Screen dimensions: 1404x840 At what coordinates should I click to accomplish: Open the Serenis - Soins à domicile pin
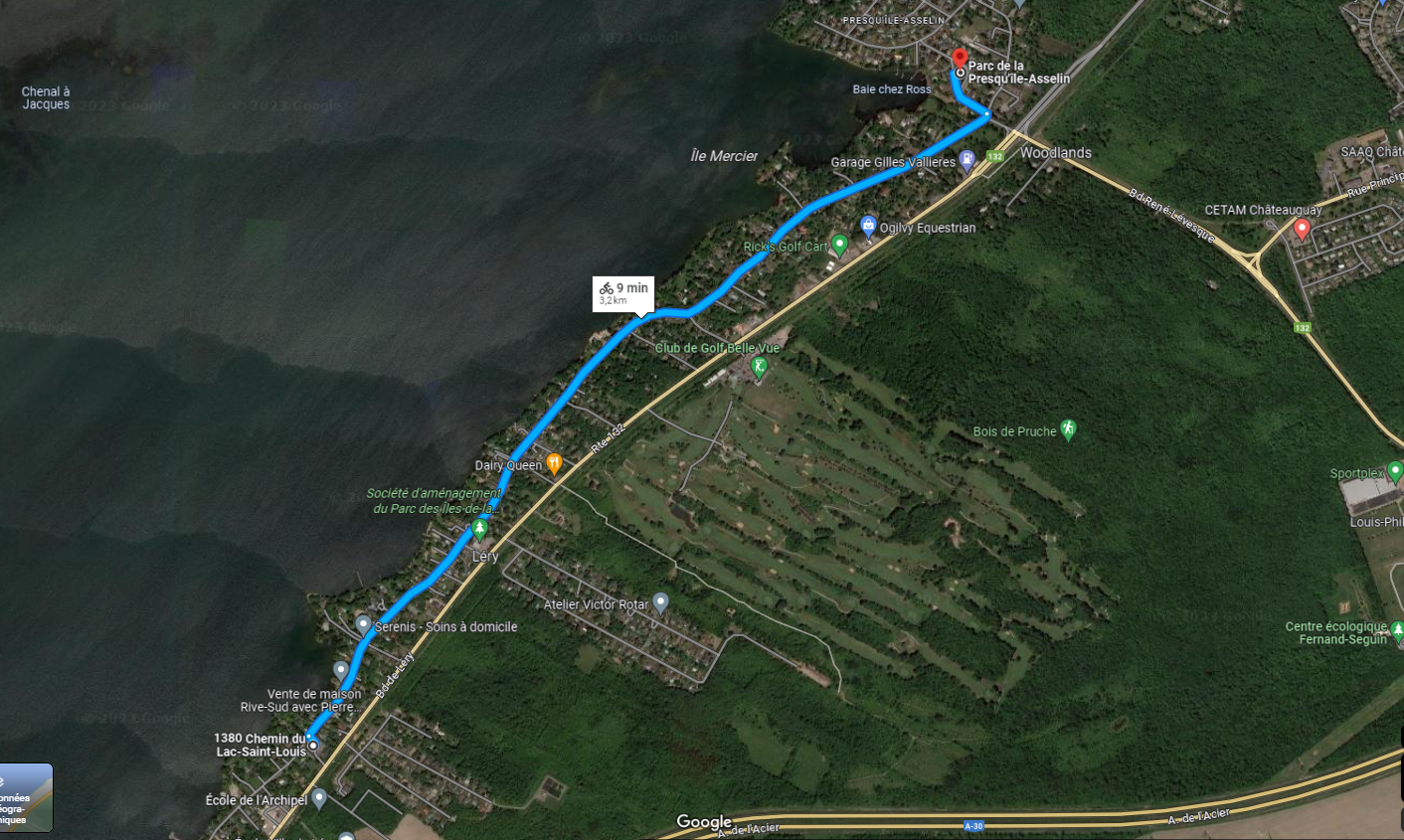click(x=364, y=624)
